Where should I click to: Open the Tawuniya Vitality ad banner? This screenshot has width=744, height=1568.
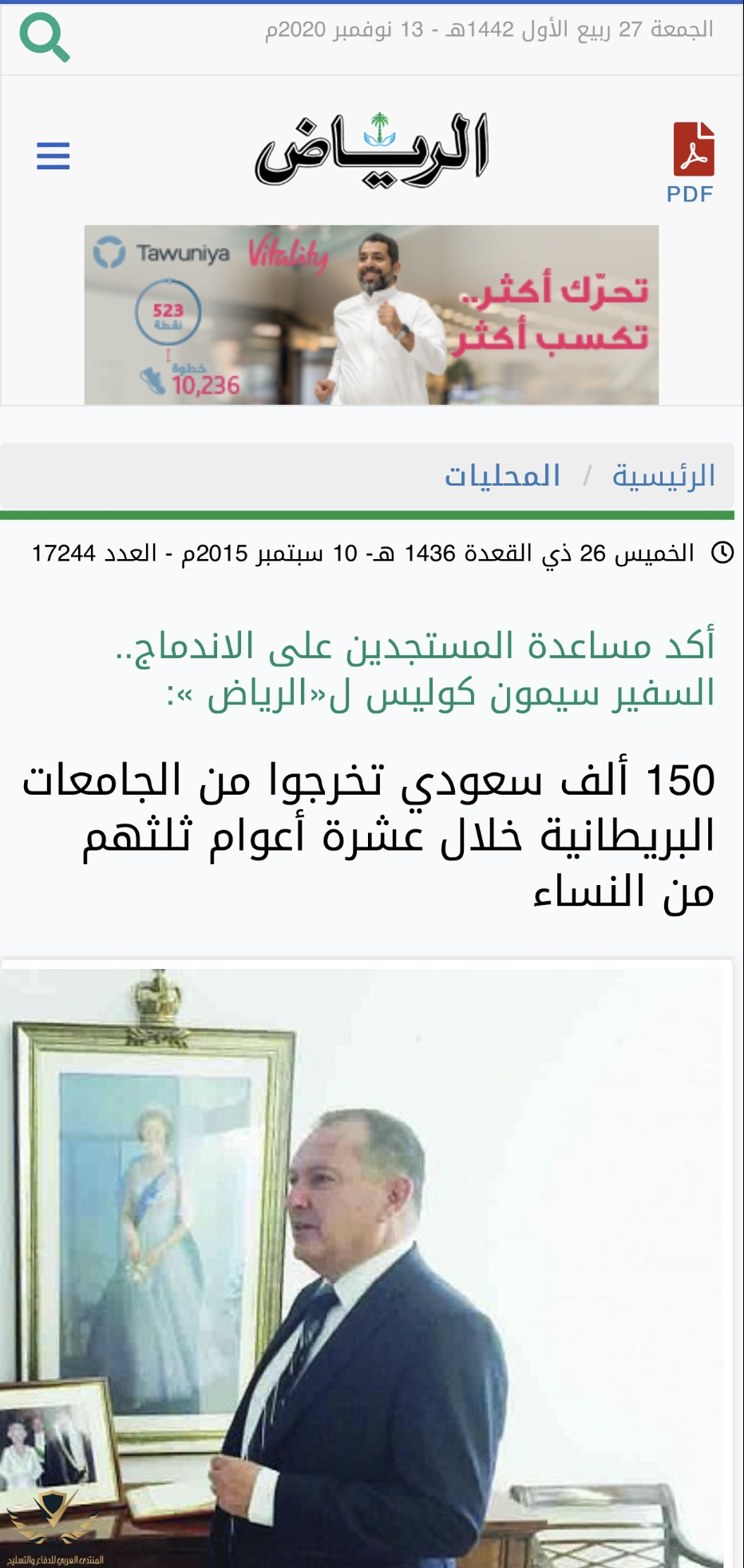371,315
